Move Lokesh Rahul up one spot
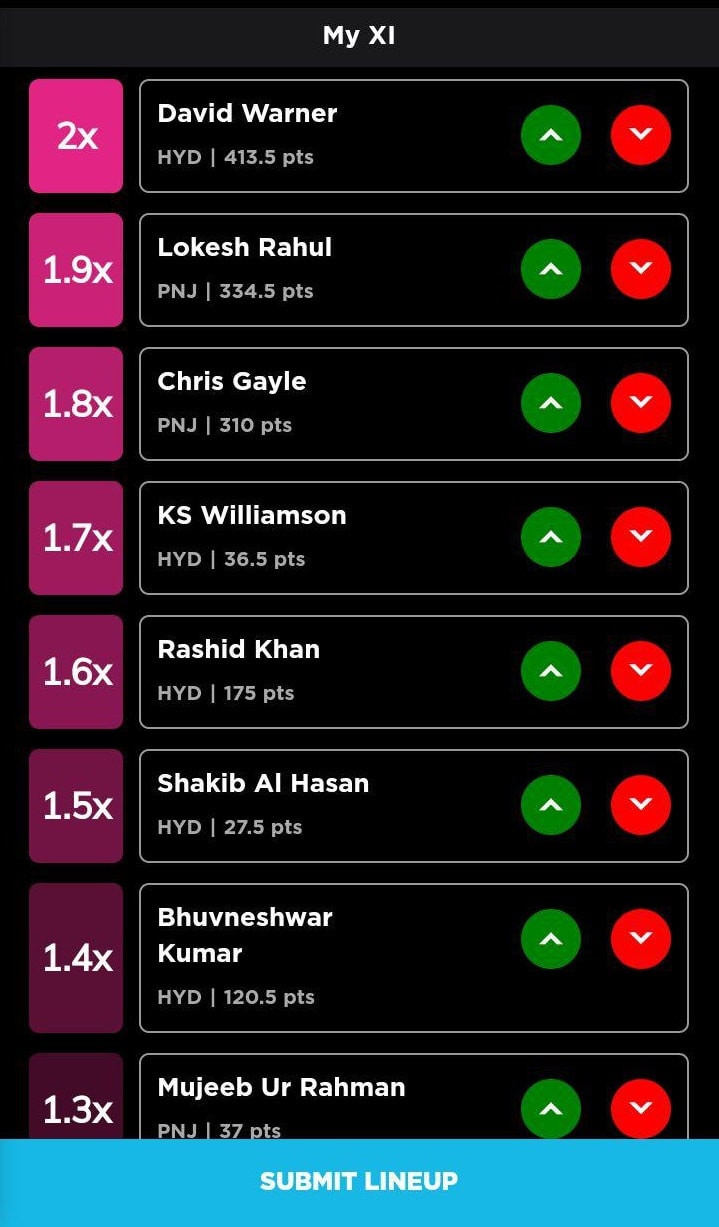Image resolution: width=719 pixels, height=1227 pixels. tap(551, 269)
